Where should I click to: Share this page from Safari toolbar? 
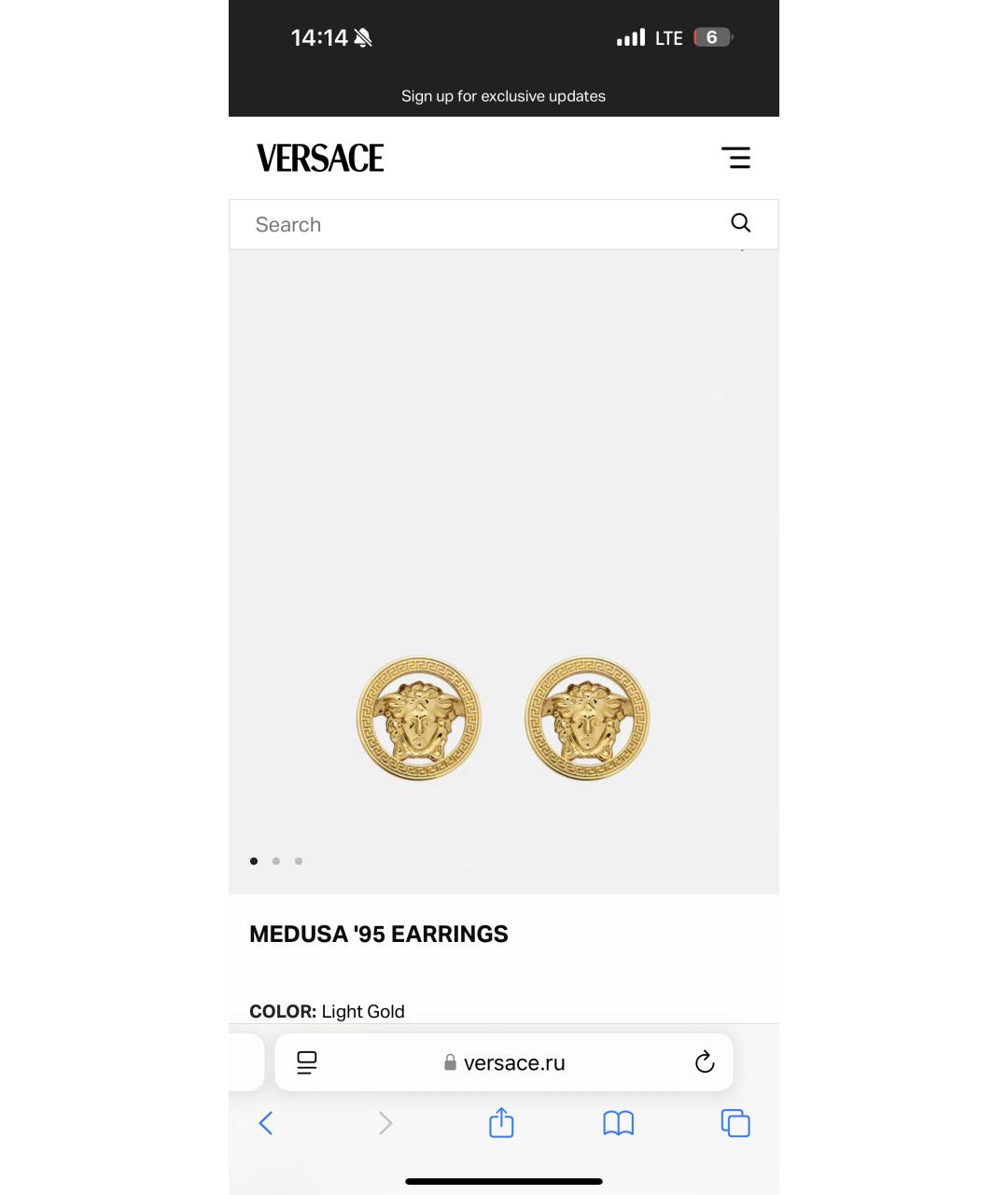(x=501, y=1123)
